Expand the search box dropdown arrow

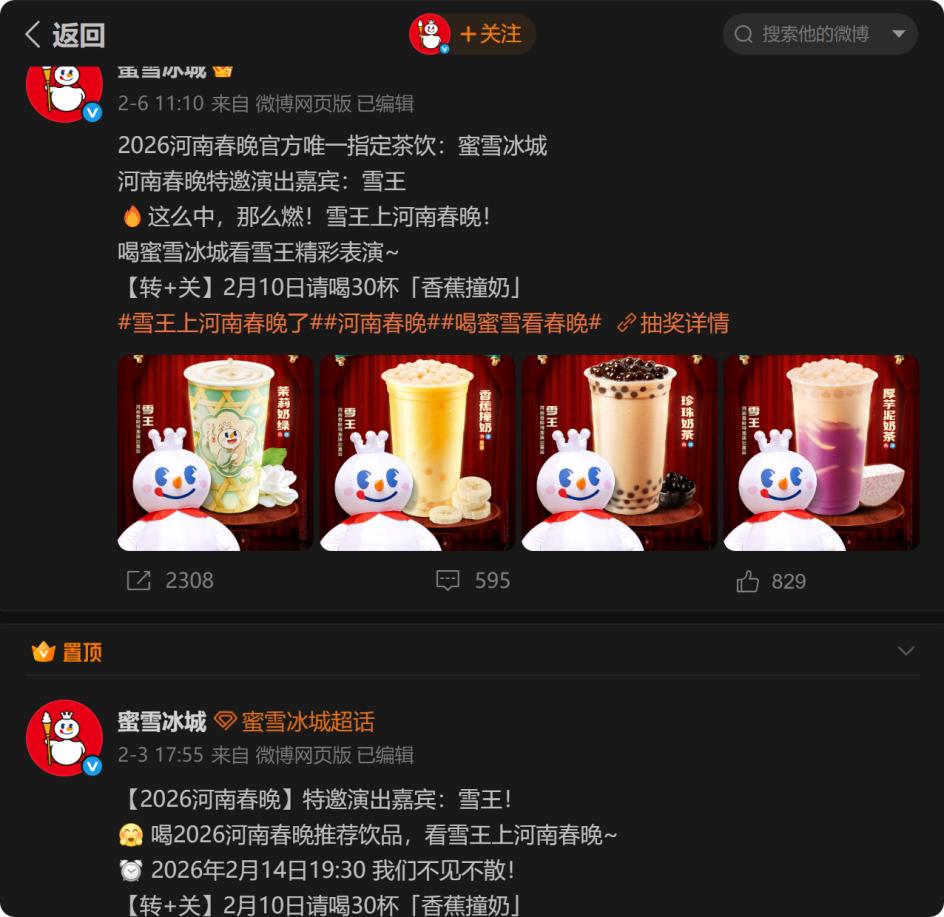pos(898,34)
